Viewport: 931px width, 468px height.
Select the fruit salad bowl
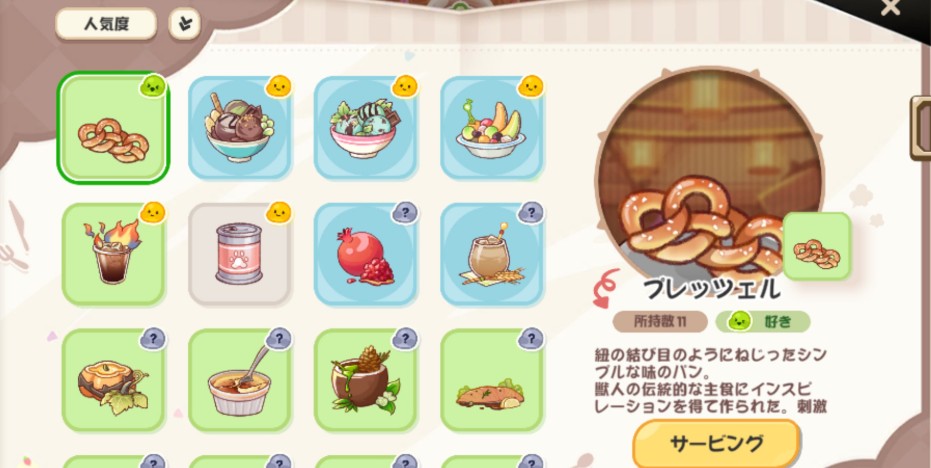tap(490, 128)
